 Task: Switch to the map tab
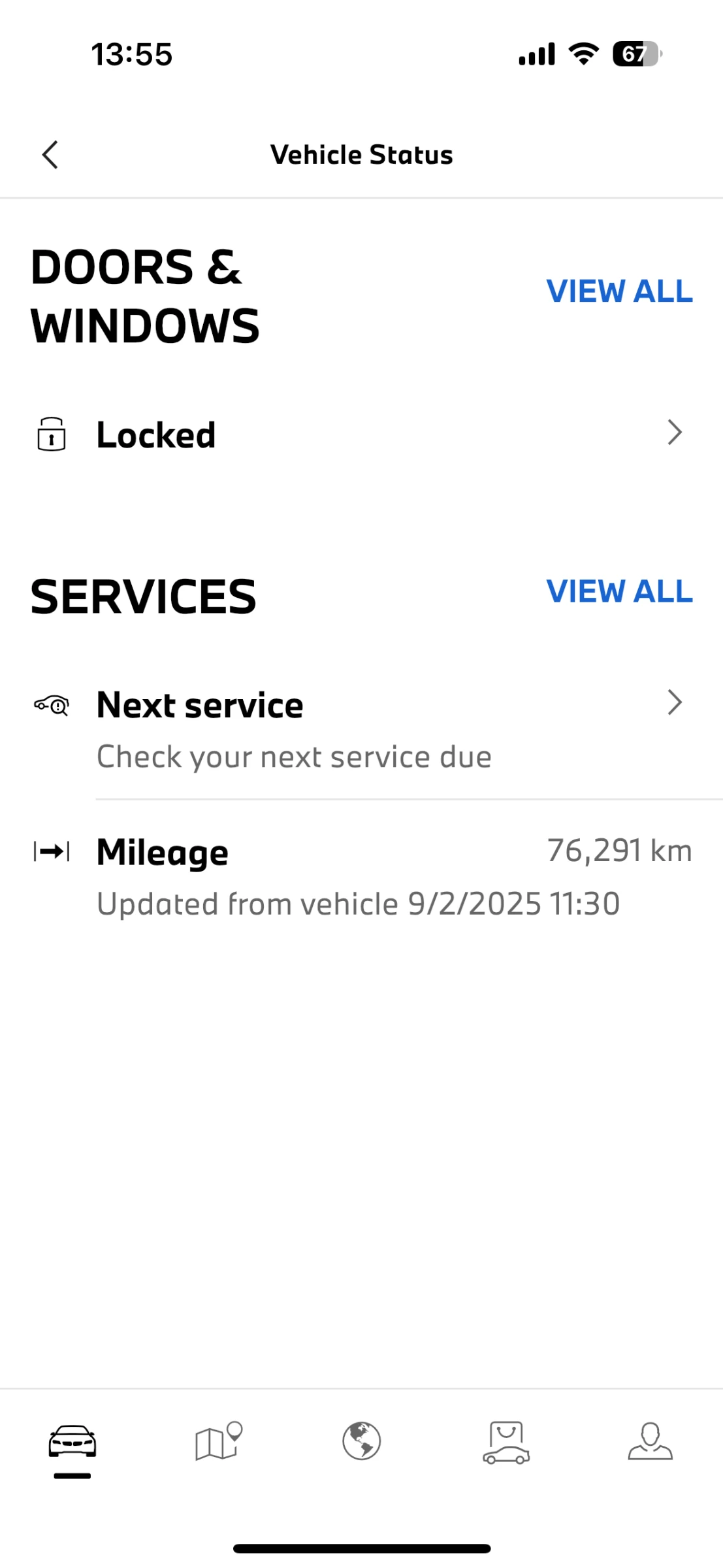pos(218,1441)
